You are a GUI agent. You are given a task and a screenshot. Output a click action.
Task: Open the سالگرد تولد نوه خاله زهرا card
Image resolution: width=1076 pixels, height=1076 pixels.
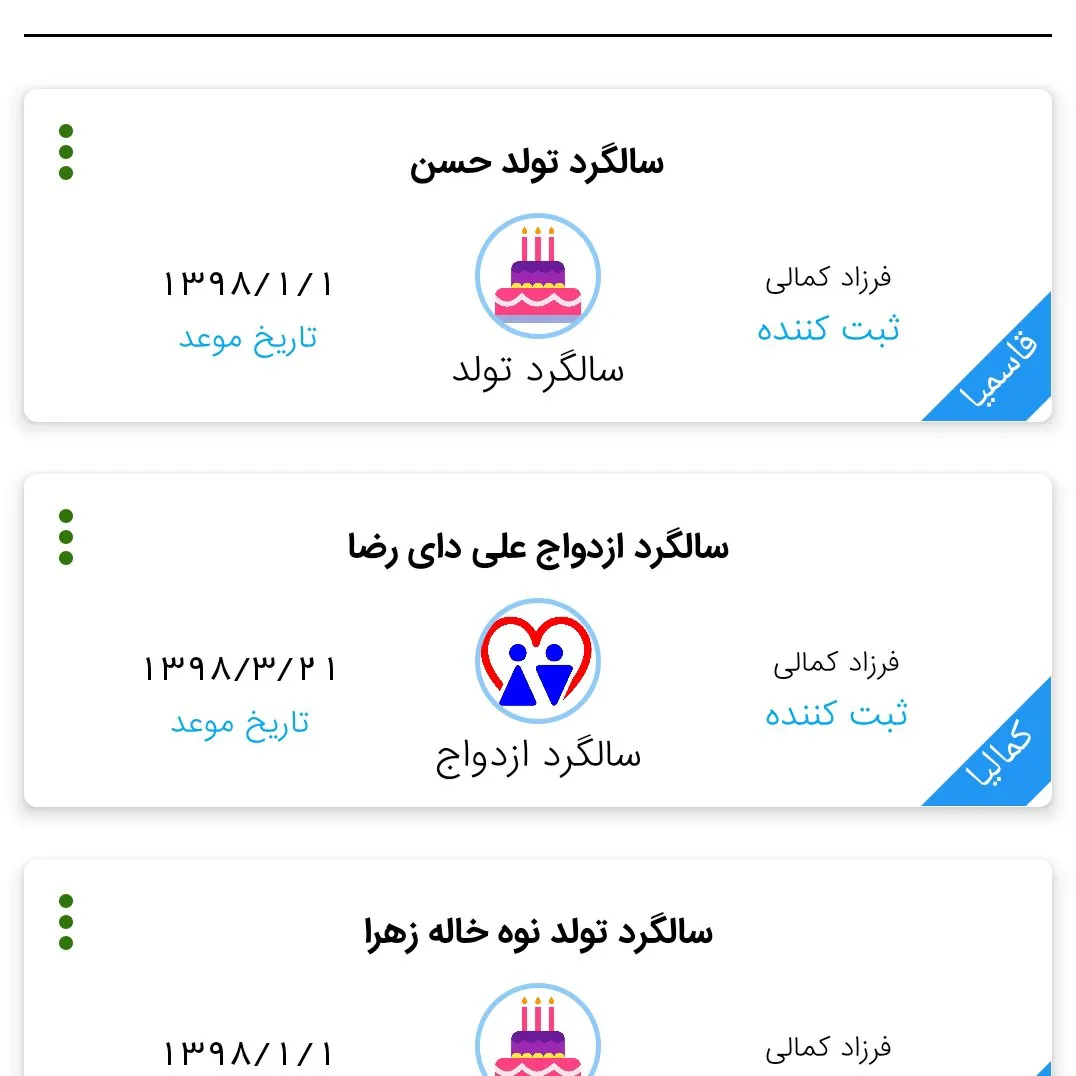pyautogui.click(x=537, y=933)
